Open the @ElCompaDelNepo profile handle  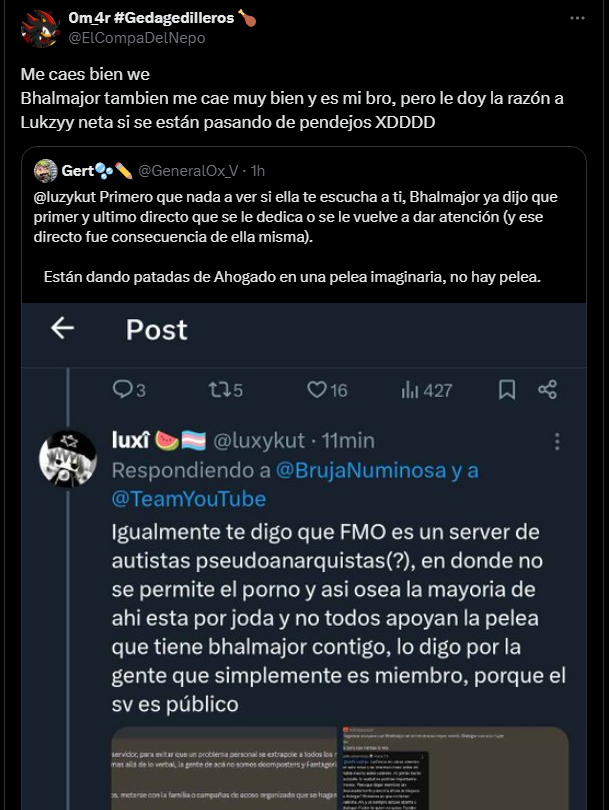[x=137, y=38]
